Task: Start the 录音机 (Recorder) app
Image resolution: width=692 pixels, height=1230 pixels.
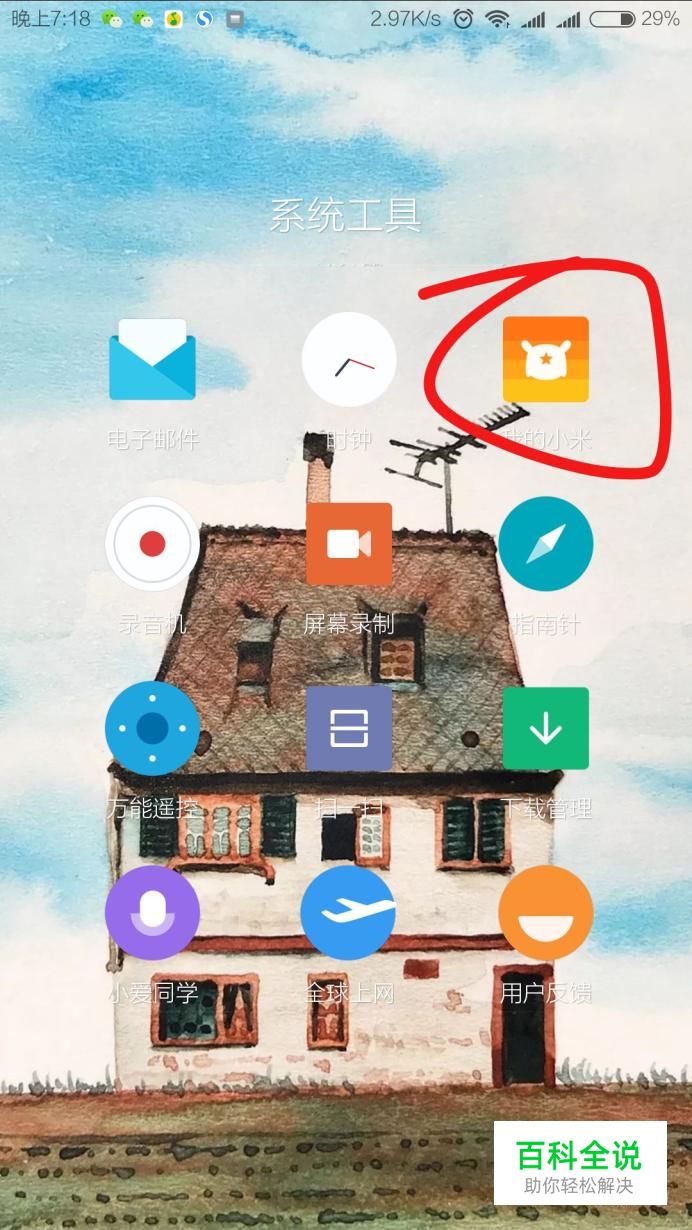Action: (x=152, y=545)
